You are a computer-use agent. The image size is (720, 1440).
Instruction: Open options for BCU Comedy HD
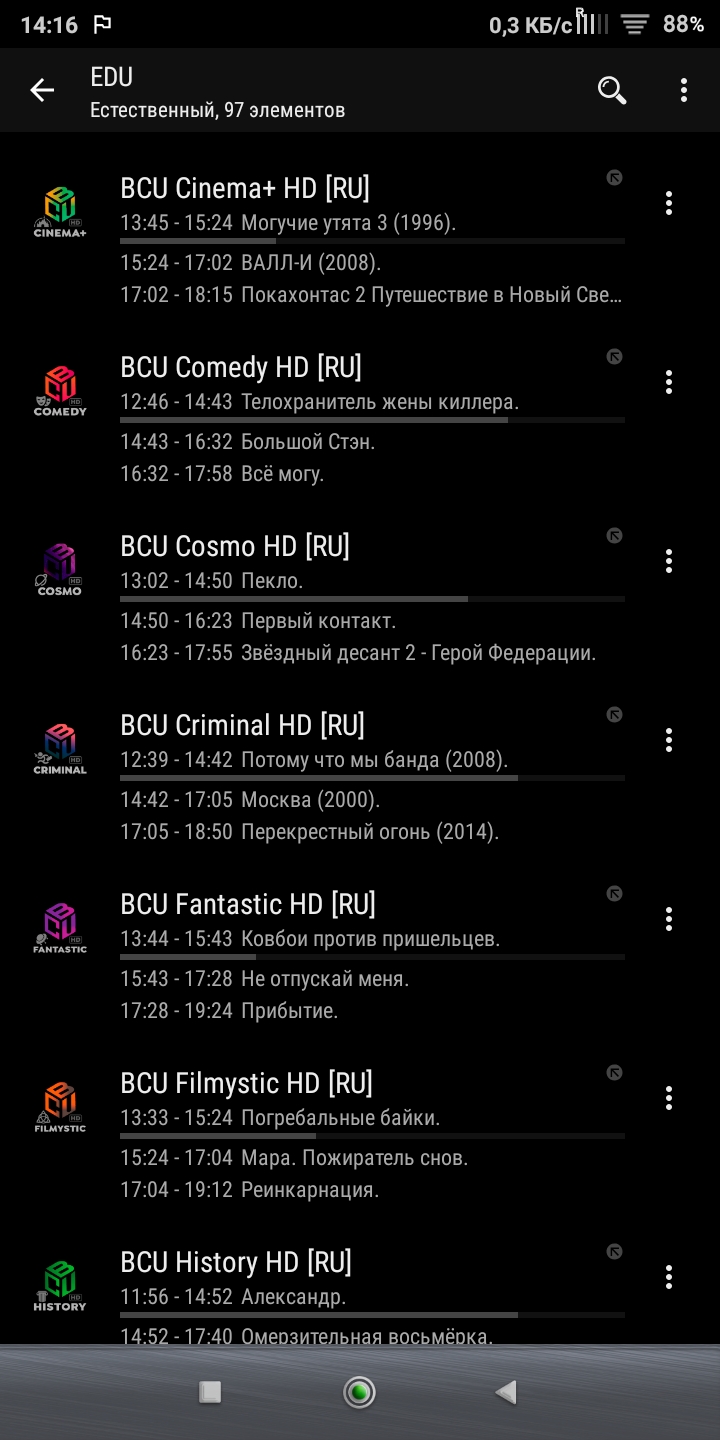pyautogui.click(x=669, y=382)
